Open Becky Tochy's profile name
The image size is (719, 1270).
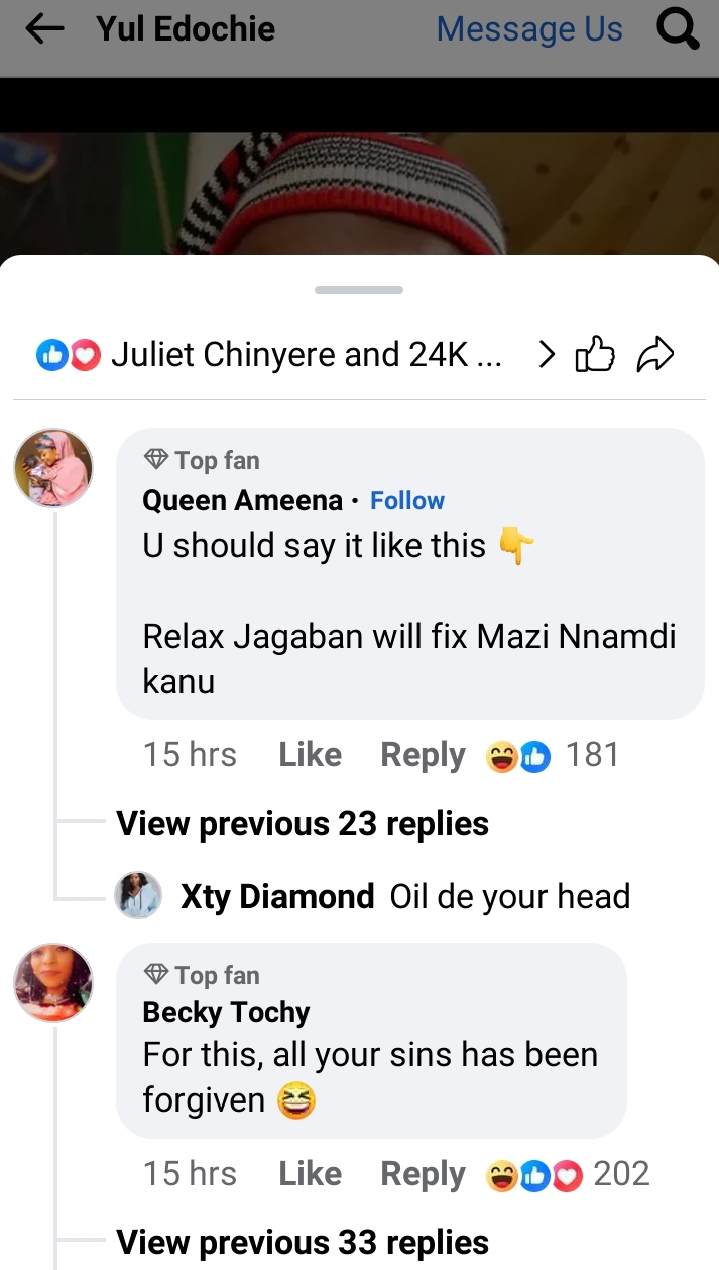pos(226,1012)
